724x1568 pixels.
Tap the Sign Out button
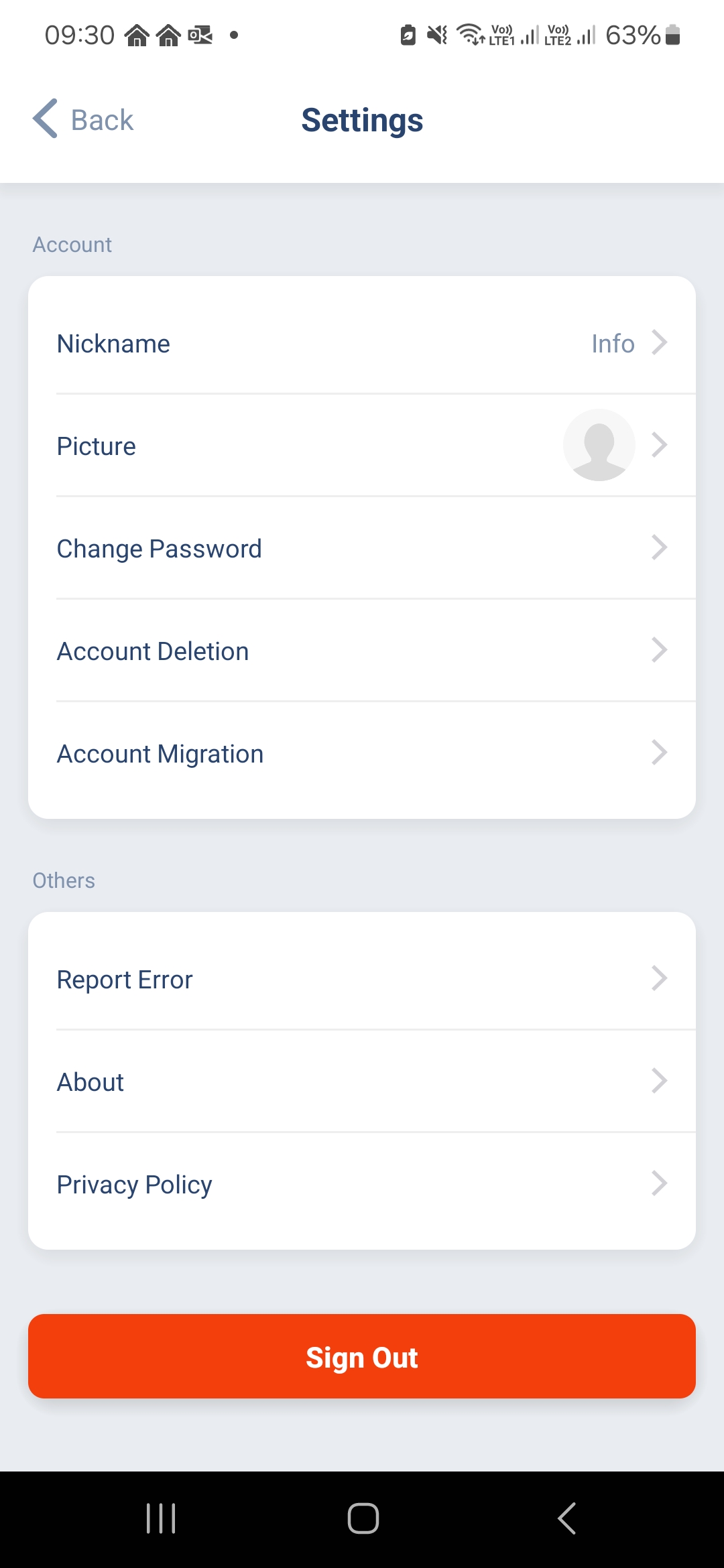click(x=362, y=1356)
